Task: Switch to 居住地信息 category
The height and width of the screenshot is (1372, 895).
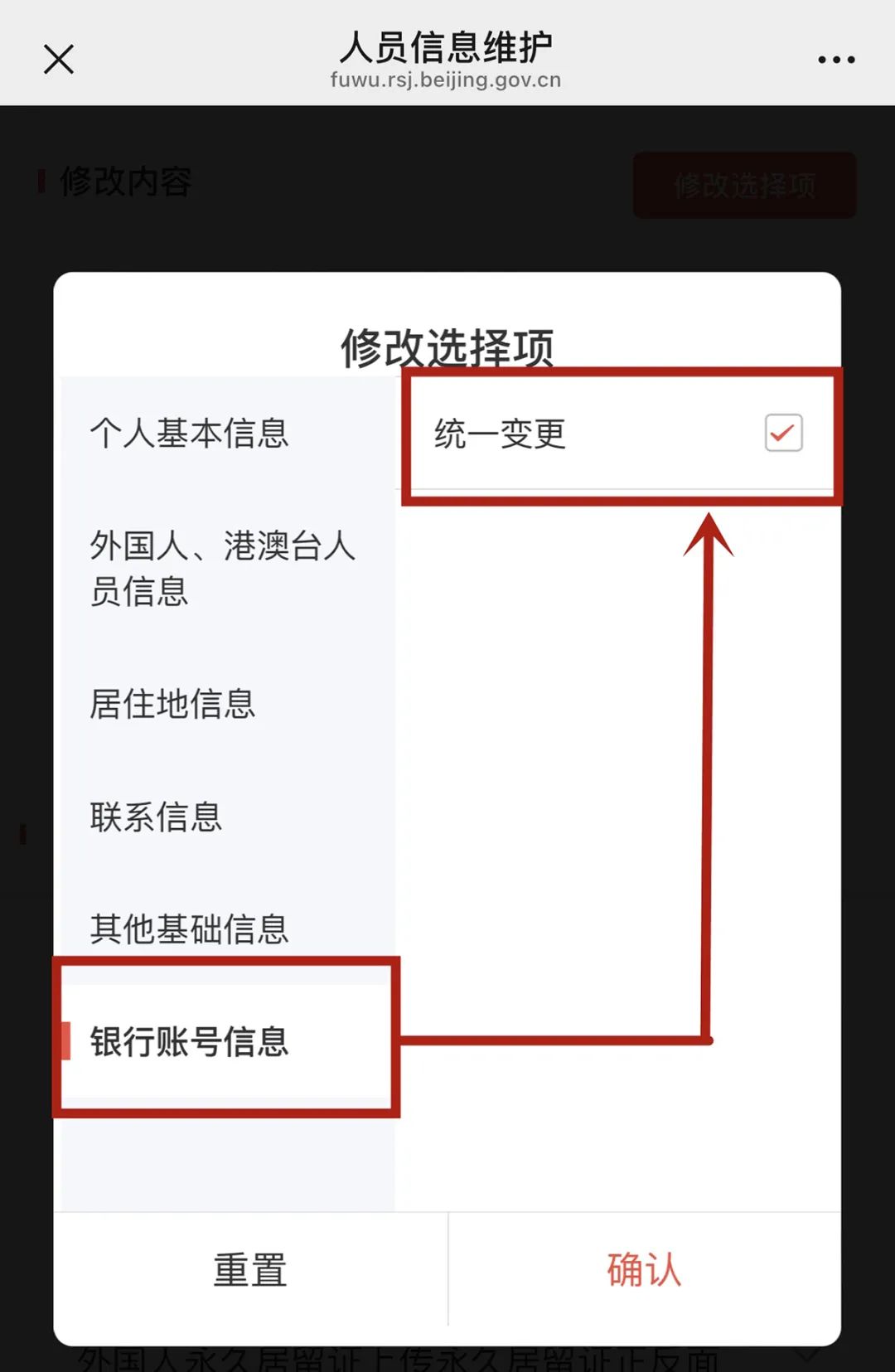Action: coord(173,705)
